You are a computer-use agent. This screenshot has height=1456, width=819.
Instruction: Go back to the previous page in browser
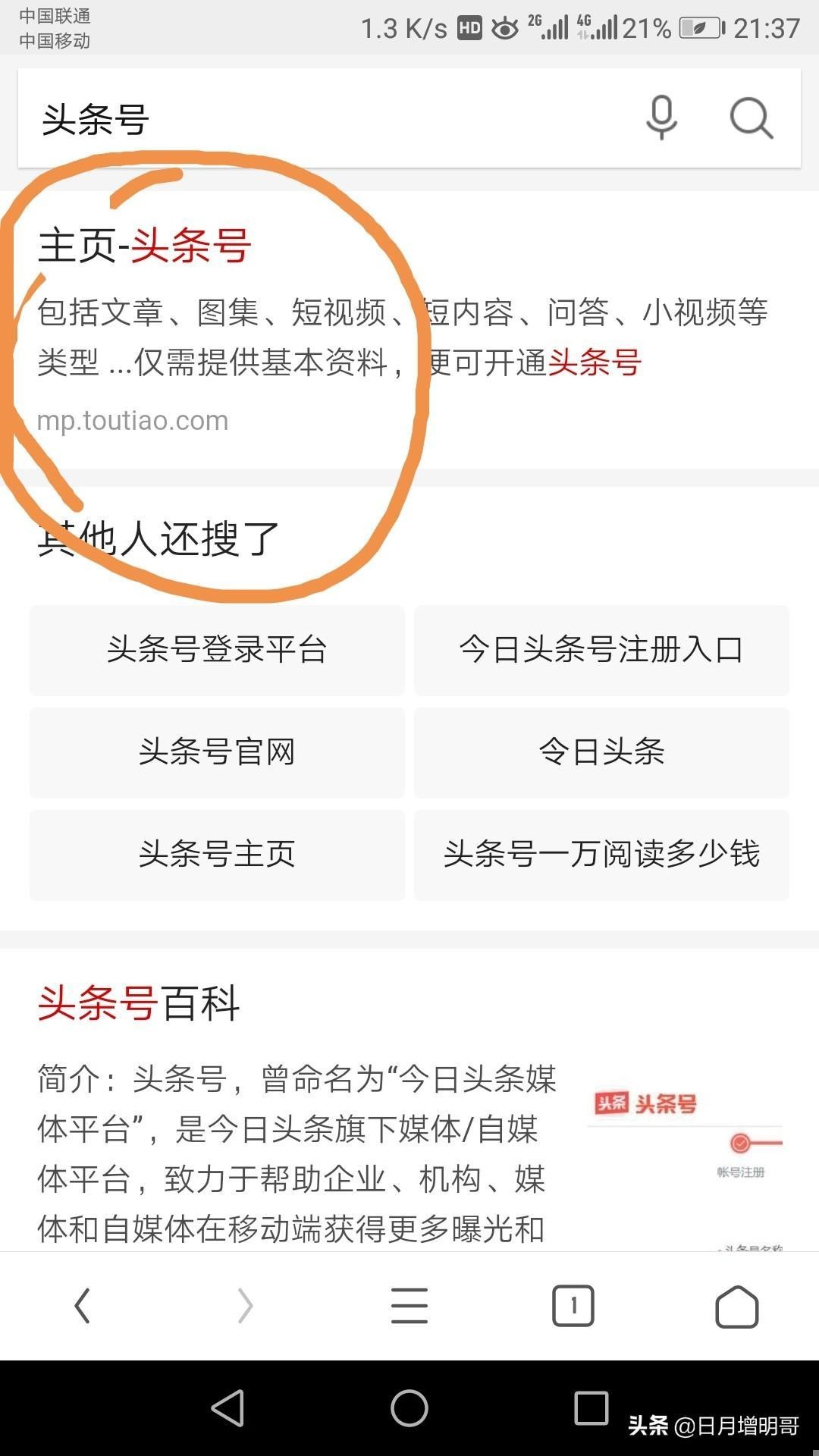pos(82,1306)
